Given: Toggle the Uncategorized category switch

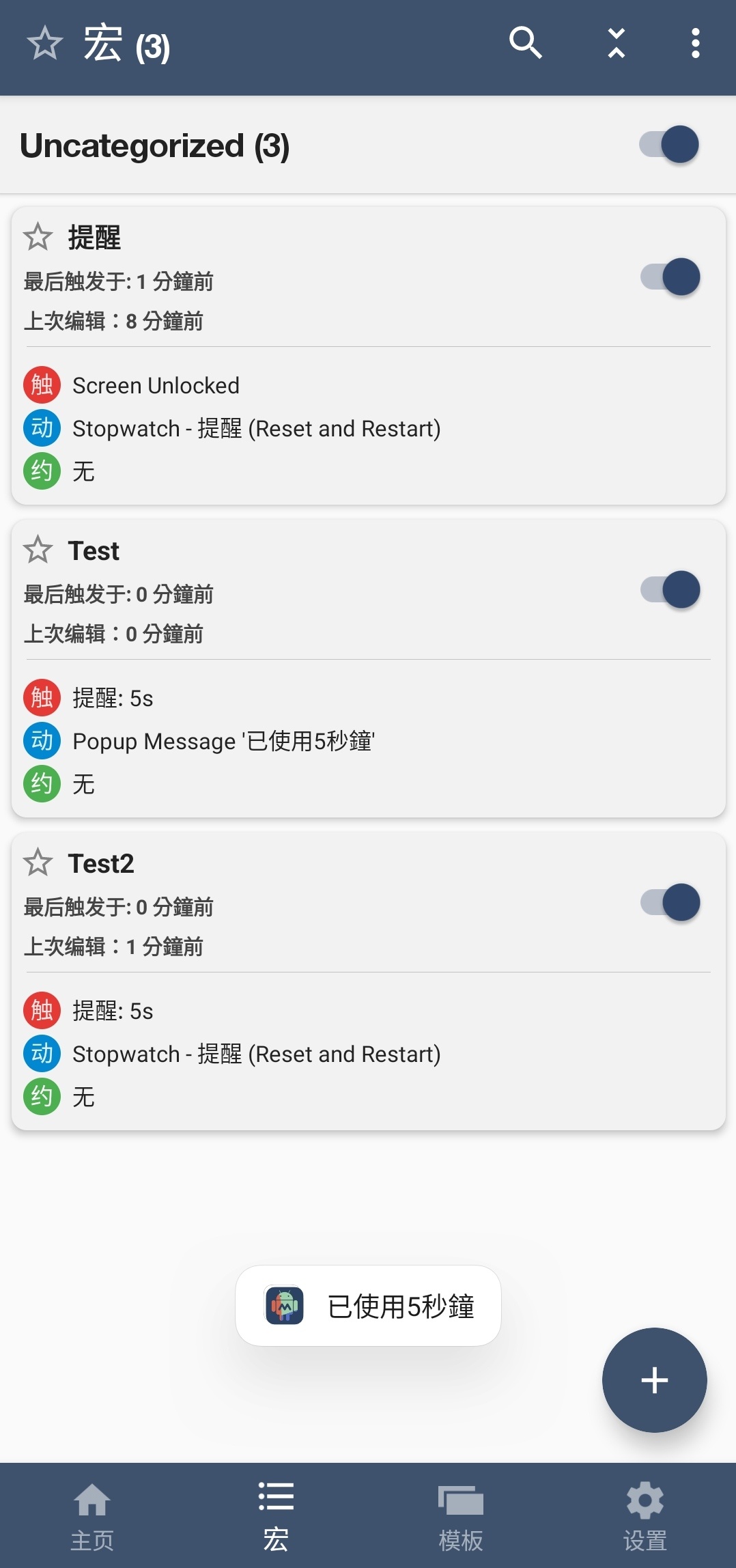Looking at the screenshot, I should pos(669,145).
